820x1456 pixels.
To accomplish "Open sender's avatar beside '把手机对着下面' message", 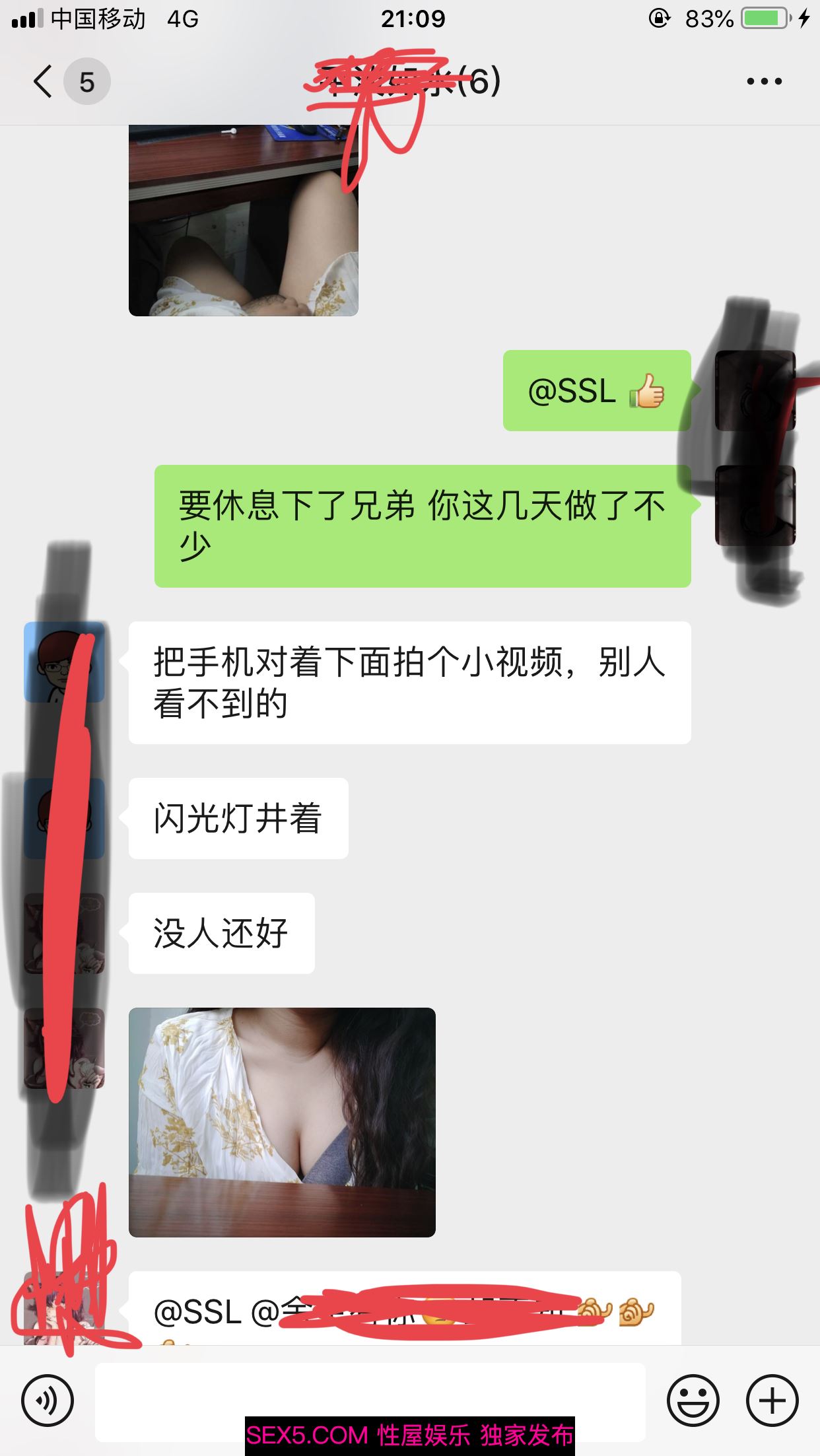I will coord(64,662).
